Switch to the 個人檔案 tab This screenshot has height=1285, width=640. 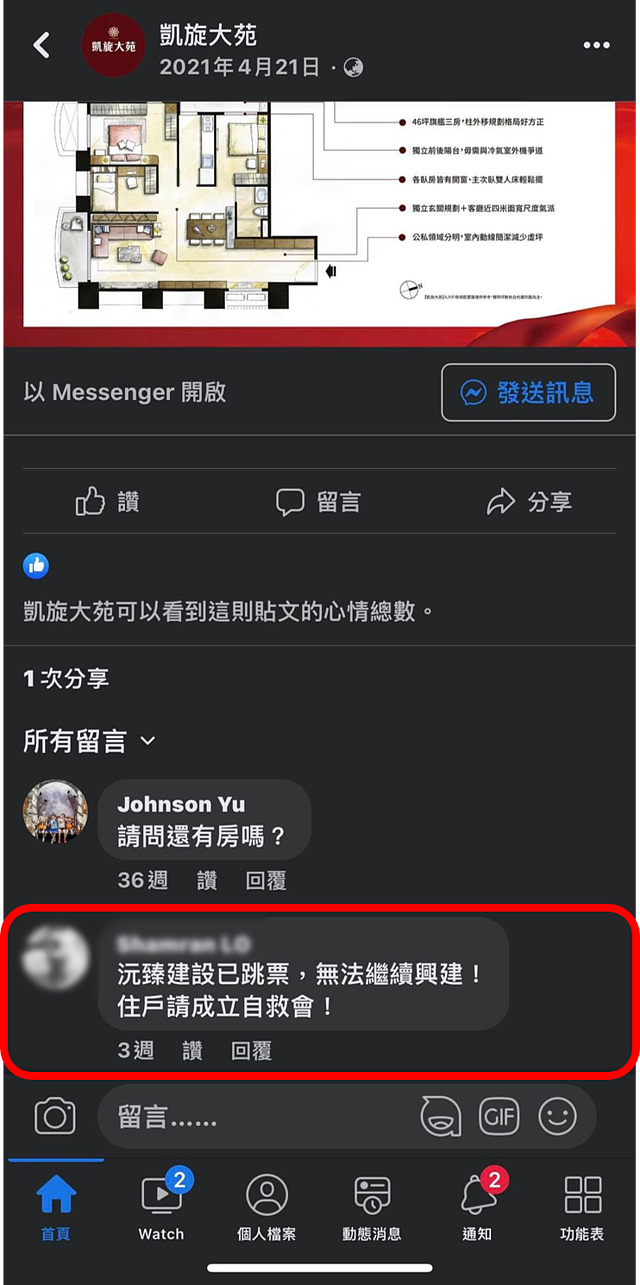(x=266, y=1206)
